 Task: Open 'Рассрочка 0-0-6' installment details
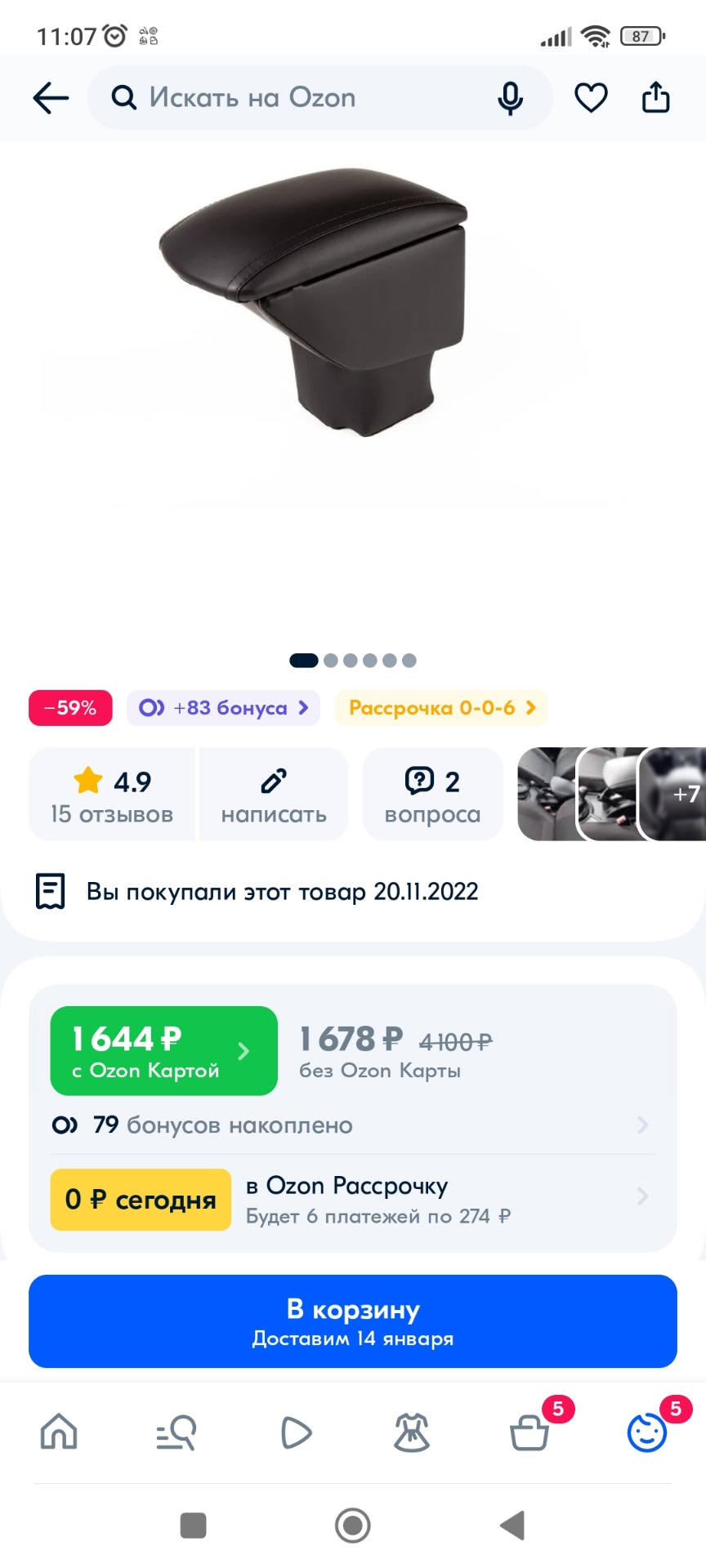441,708
